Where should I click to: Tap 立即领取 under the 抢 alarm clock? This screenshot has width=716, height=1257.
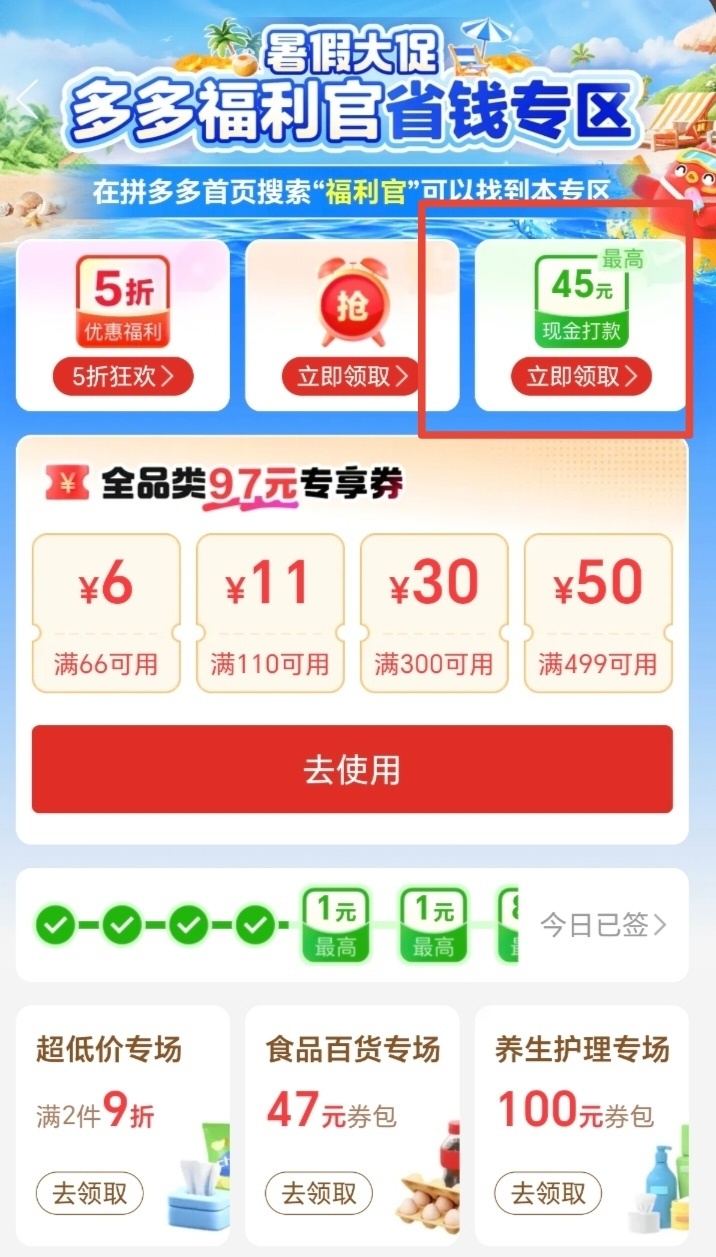352,376
